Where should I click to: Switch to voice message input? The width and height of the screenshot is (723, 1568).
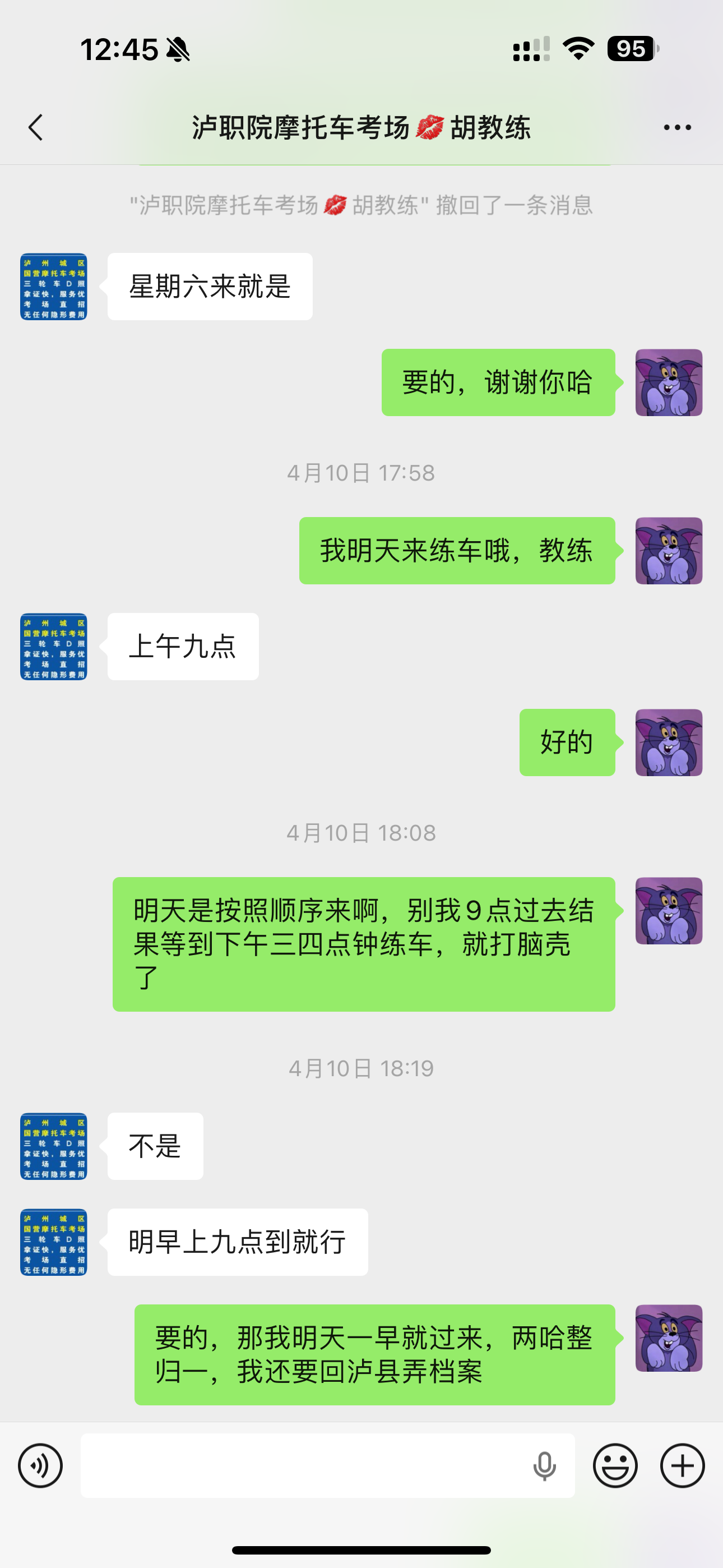(x=40, y=1466)
